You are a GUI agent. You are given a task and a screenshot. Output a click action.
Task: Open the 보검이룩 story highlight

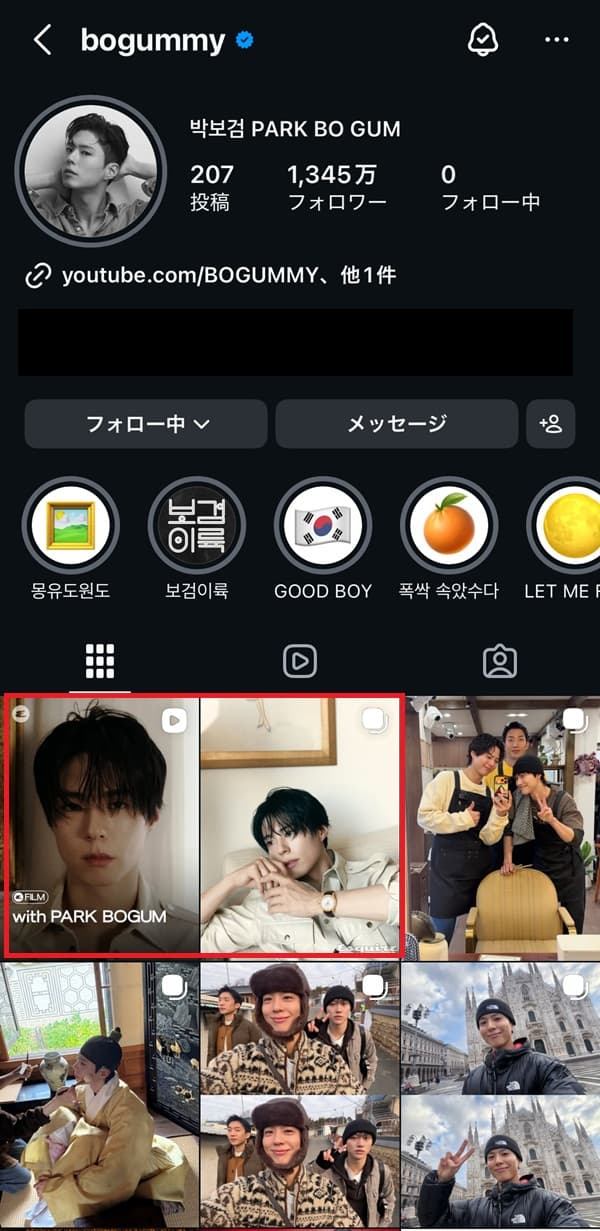197,525
